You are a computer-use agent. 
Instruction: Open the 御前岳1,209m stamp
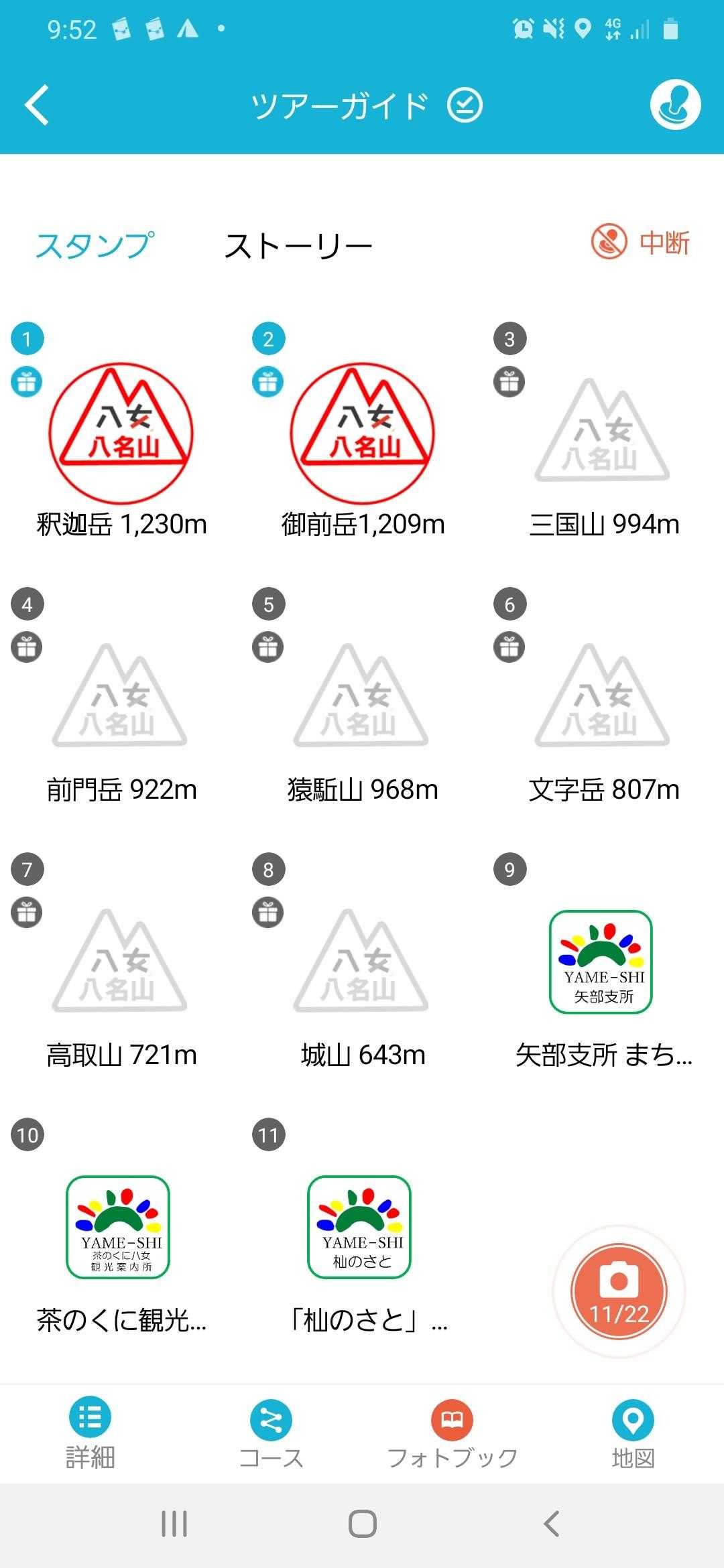[x=363, y=434]
